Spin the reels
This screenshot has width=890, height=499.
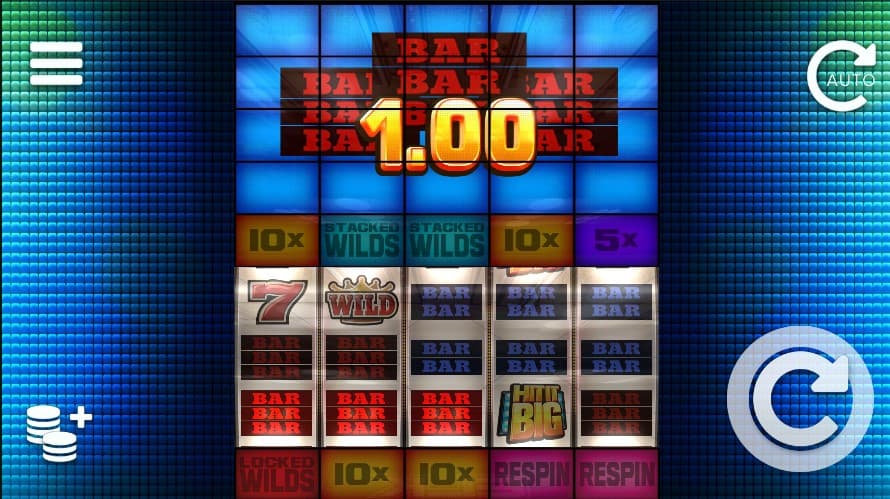pyautogui.click(x=799, y=398)
